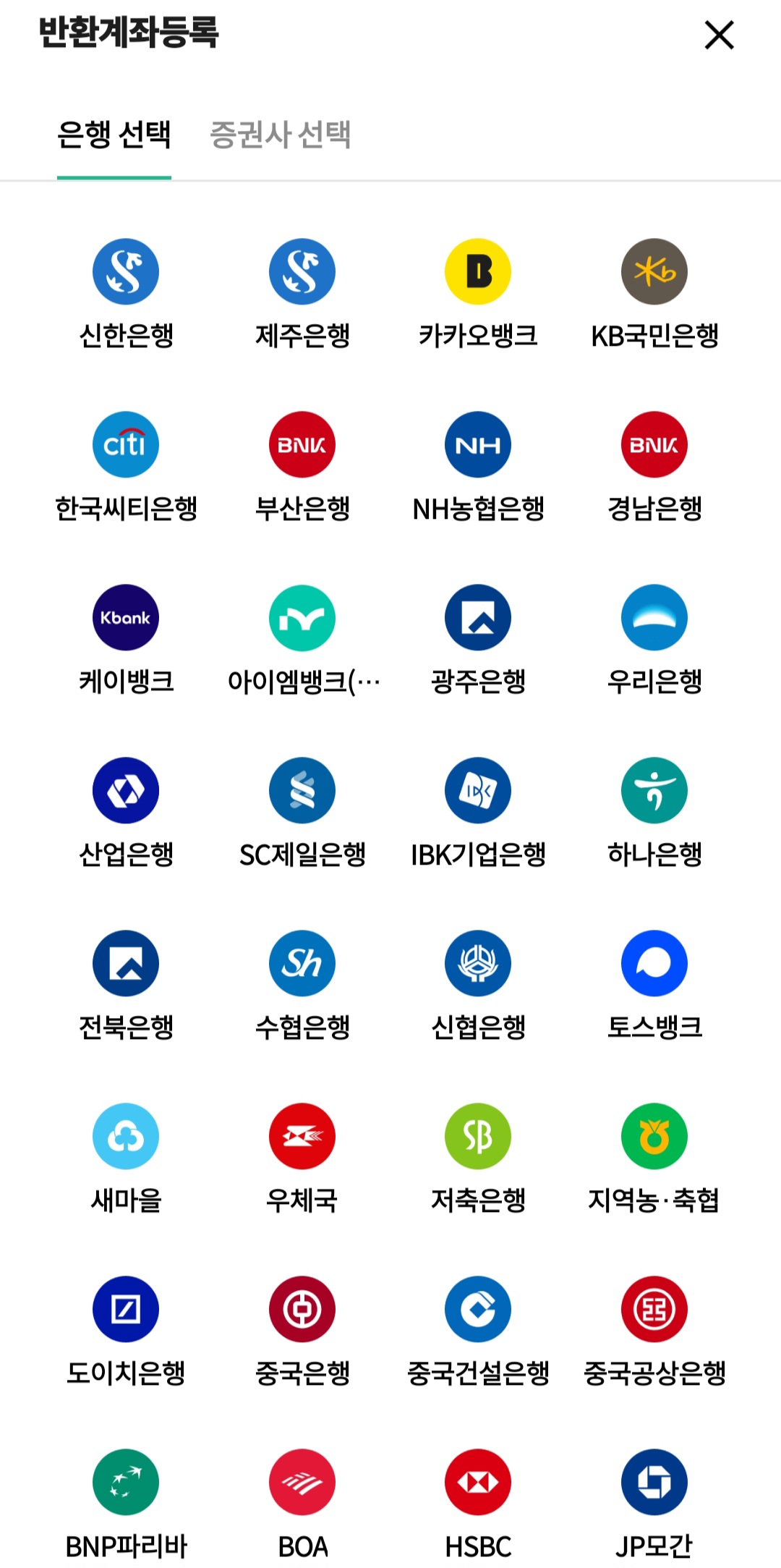
Task: Tap the HSBC bank icon
Action: 477,1481
